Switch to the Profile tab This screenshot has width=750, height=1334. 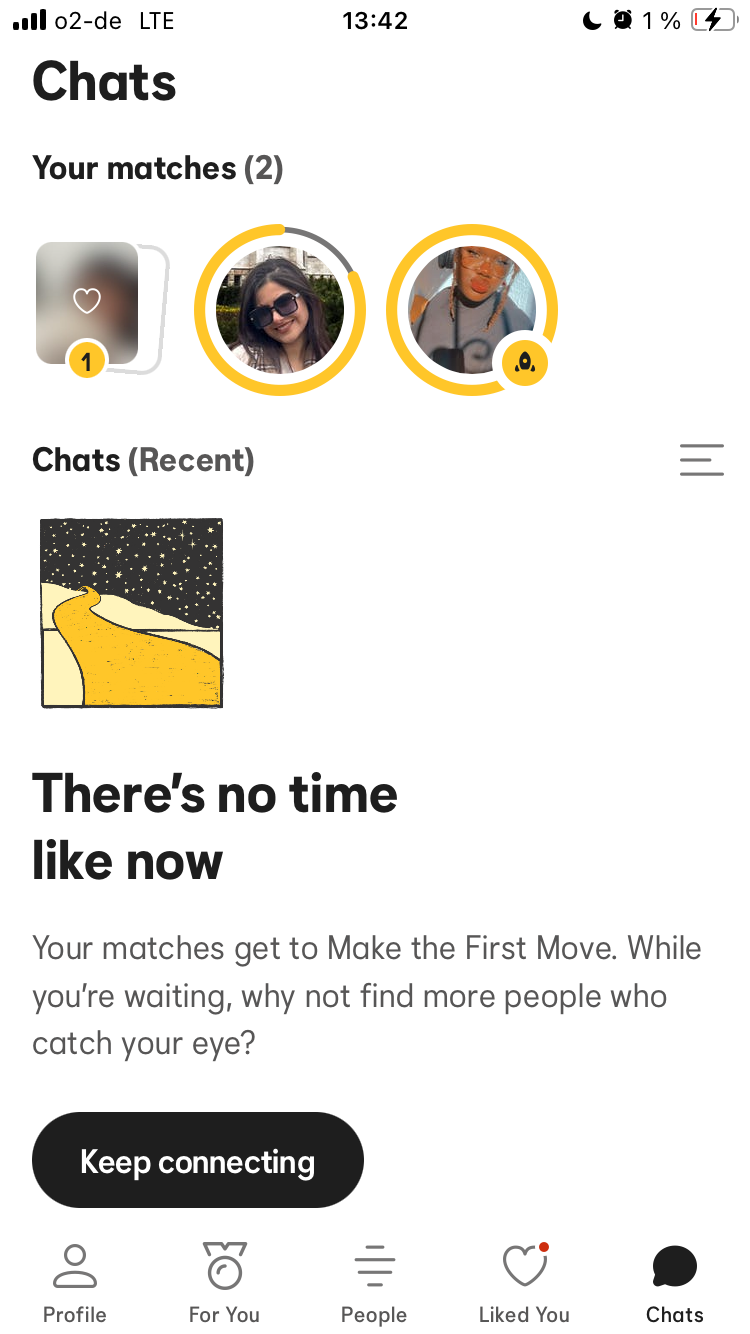pyautogui.click(x=75, y=1283)
